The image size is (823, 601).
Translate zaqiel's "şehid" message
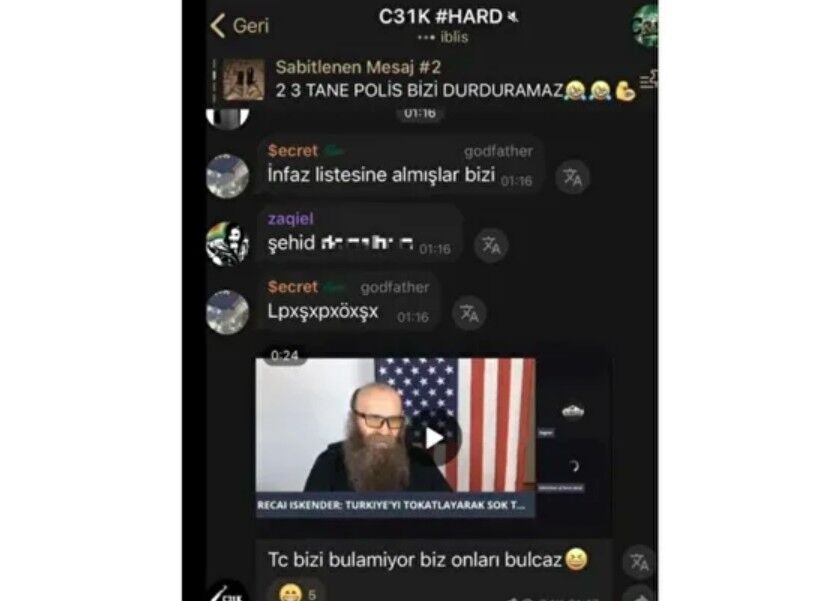[x=491, y=245]
